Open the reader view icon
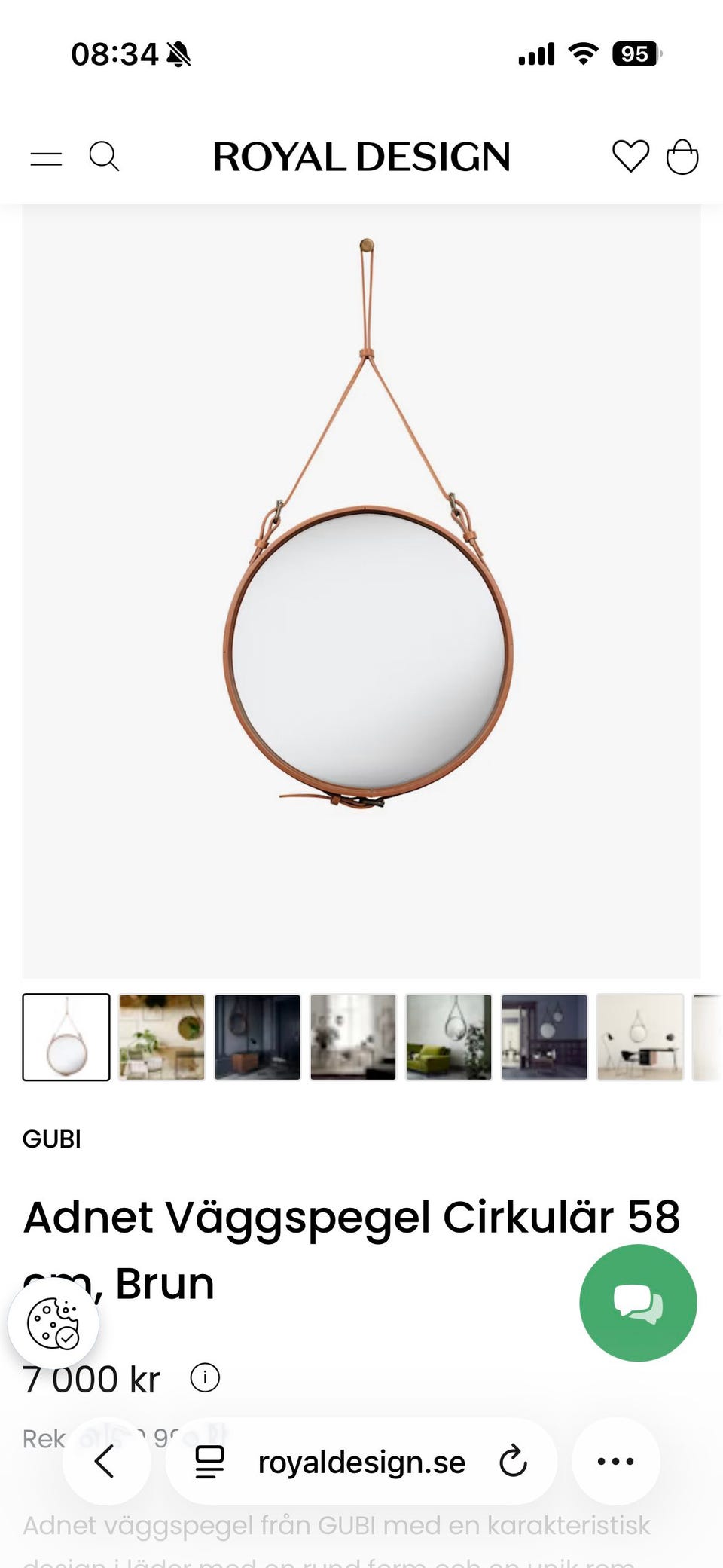The image size is (723, 1568). point(209,1462)
